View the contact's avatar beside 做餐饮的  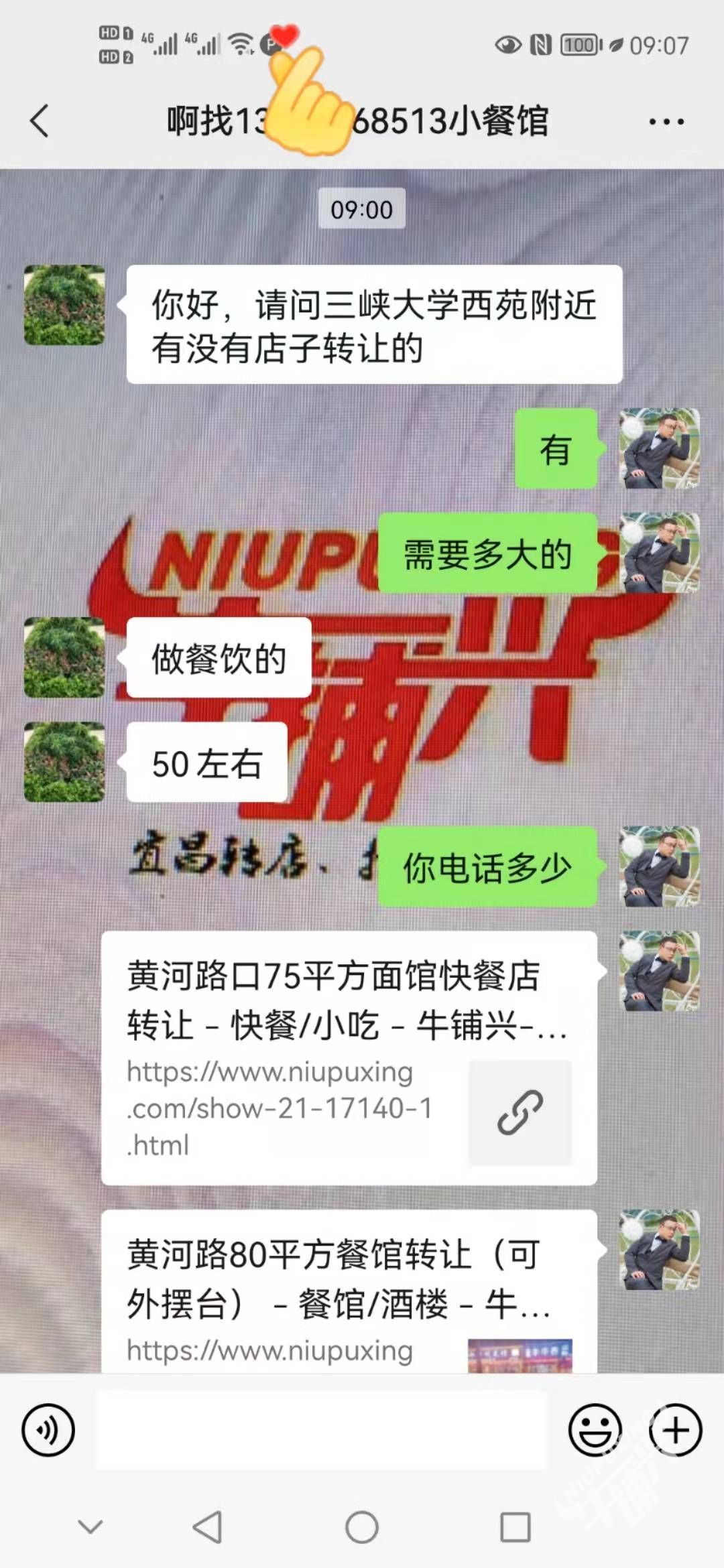pos(64,657)
